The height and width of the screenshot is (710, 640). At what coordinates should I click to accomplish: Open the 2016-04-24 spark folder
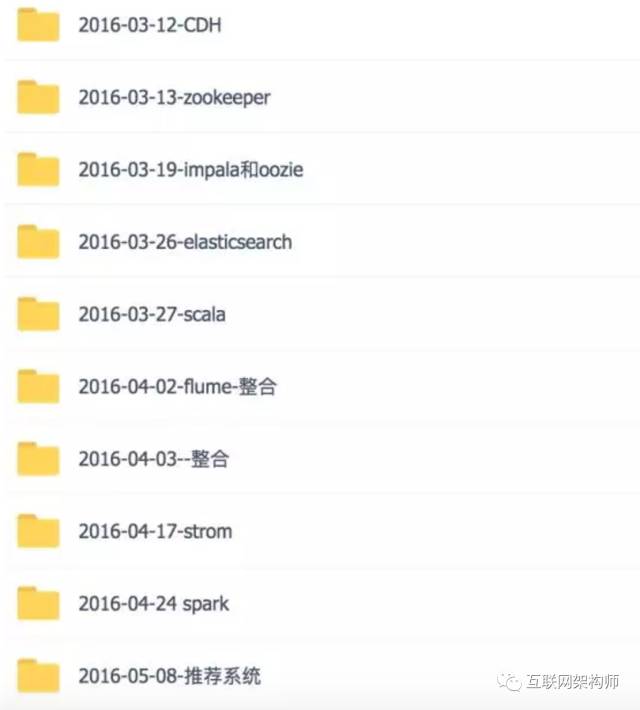(x=153, y=604)
